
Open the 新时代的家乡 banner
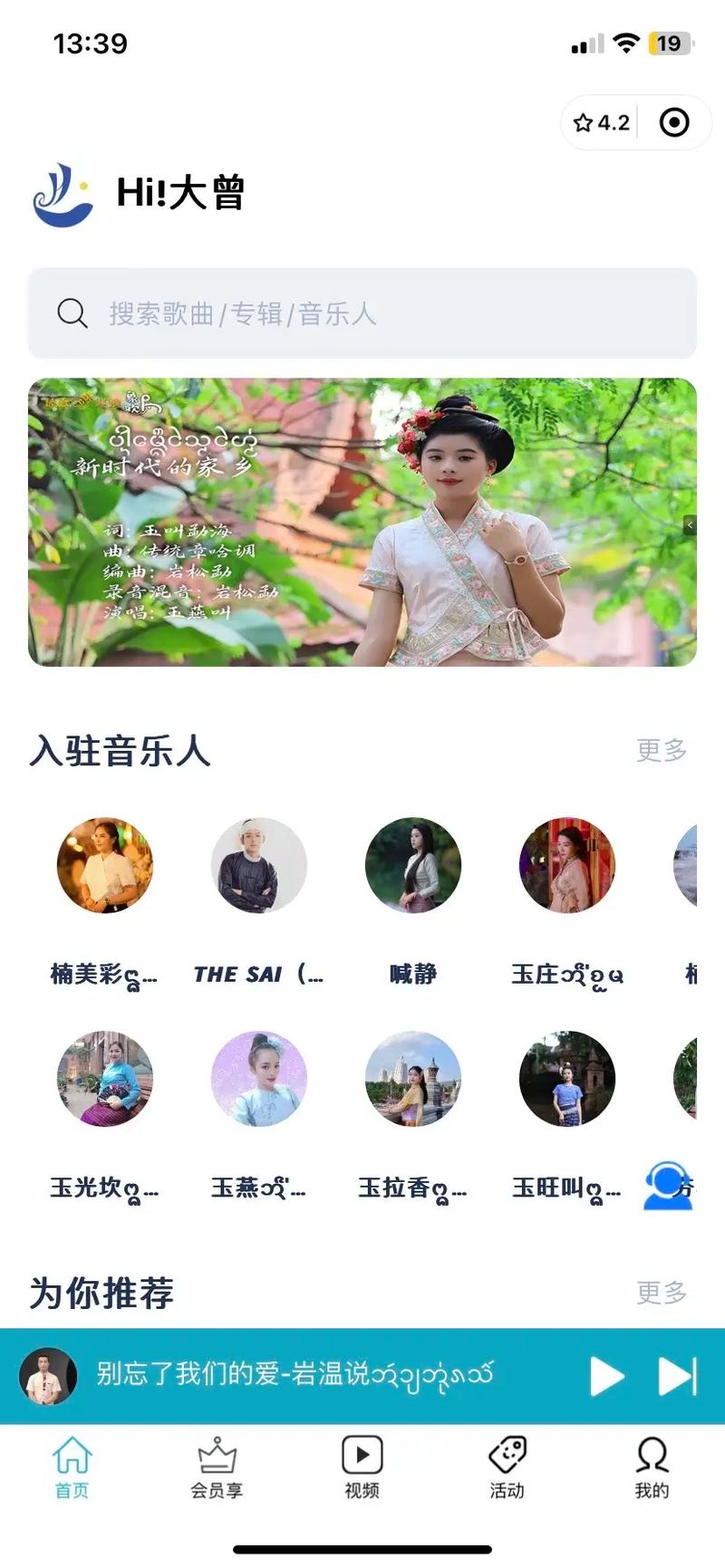[x=362, y=522]
